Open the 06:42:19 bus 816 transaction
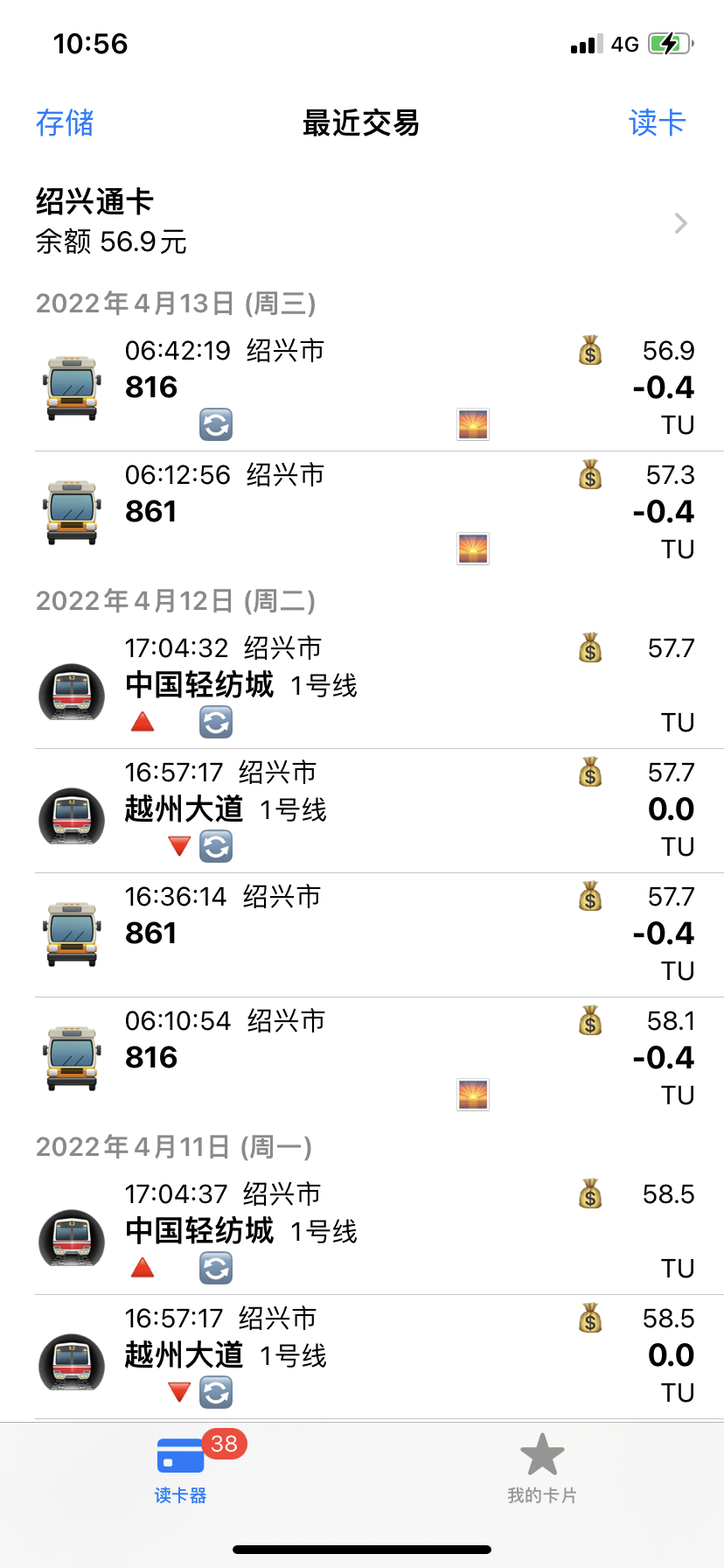The image size is (724, 1568). (x=362, y=388)
